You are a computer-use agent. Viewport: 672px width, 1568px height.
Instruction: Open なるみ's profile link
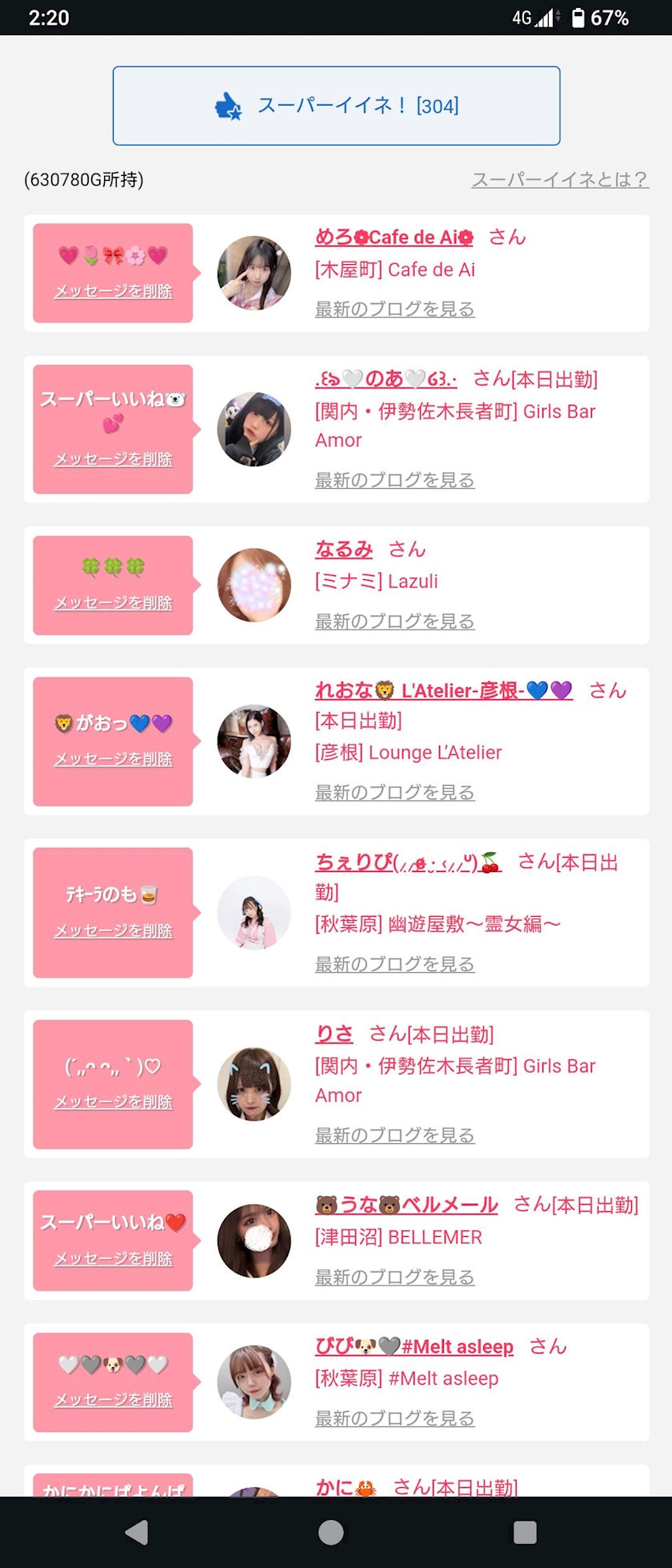[x=344, y=550]
